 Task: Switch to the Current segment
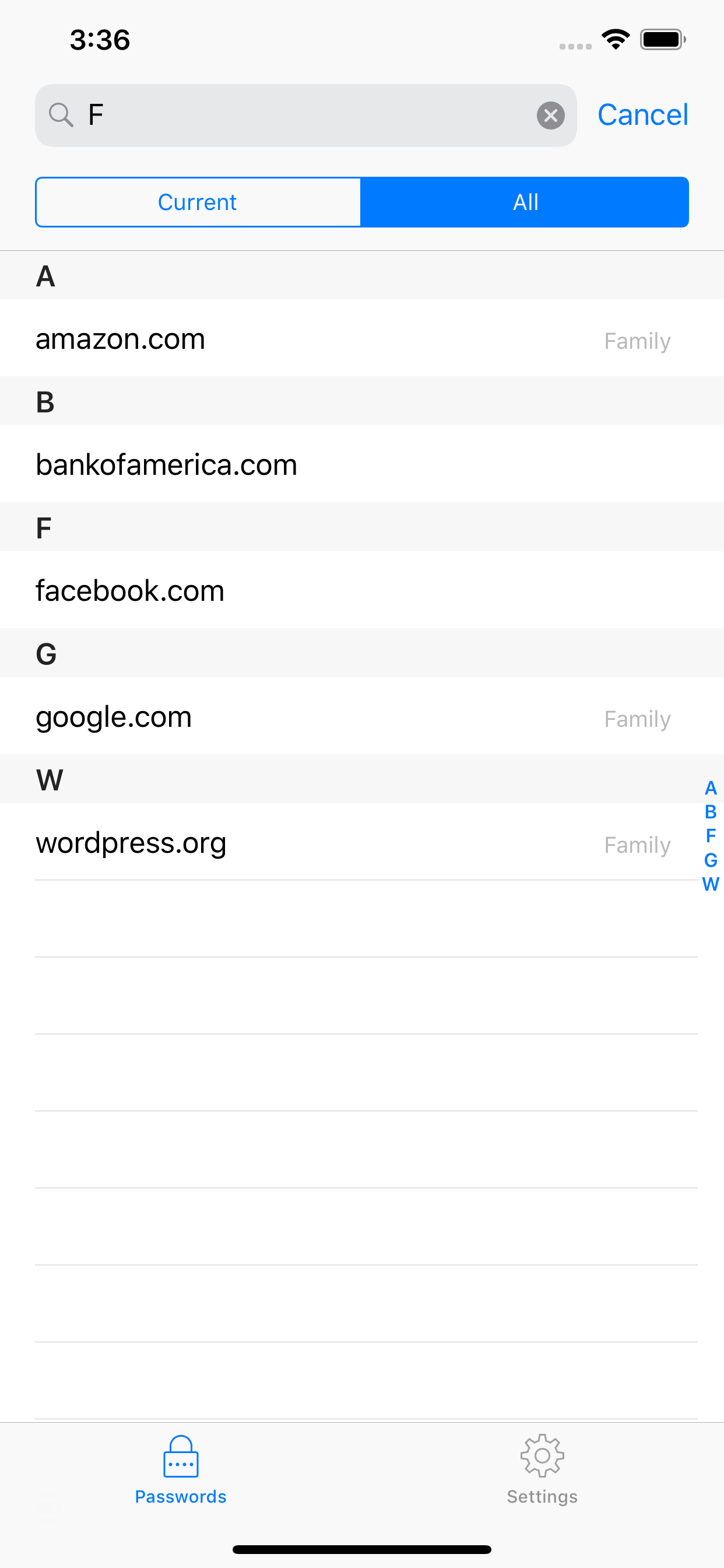point(198,202)
